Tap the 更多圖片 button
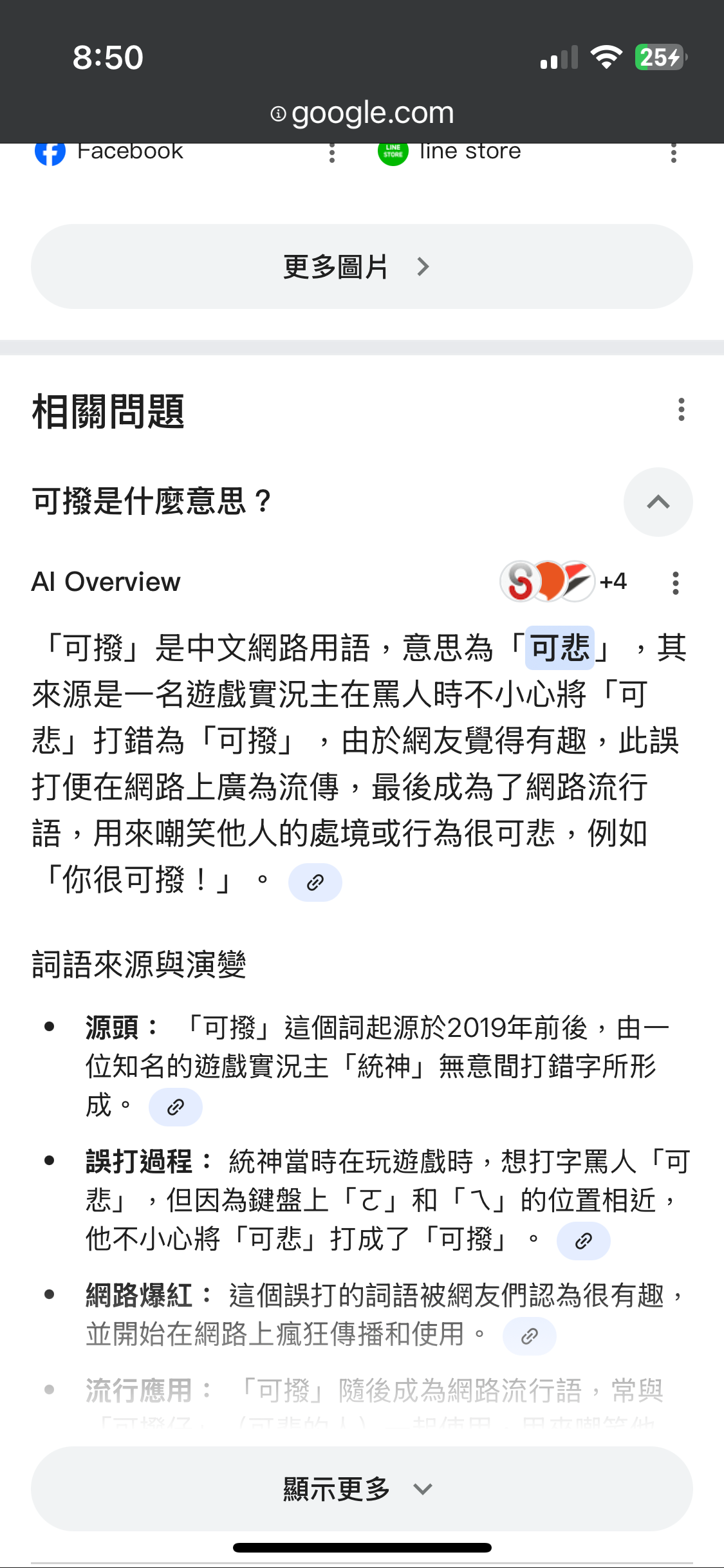 point(361,266)
